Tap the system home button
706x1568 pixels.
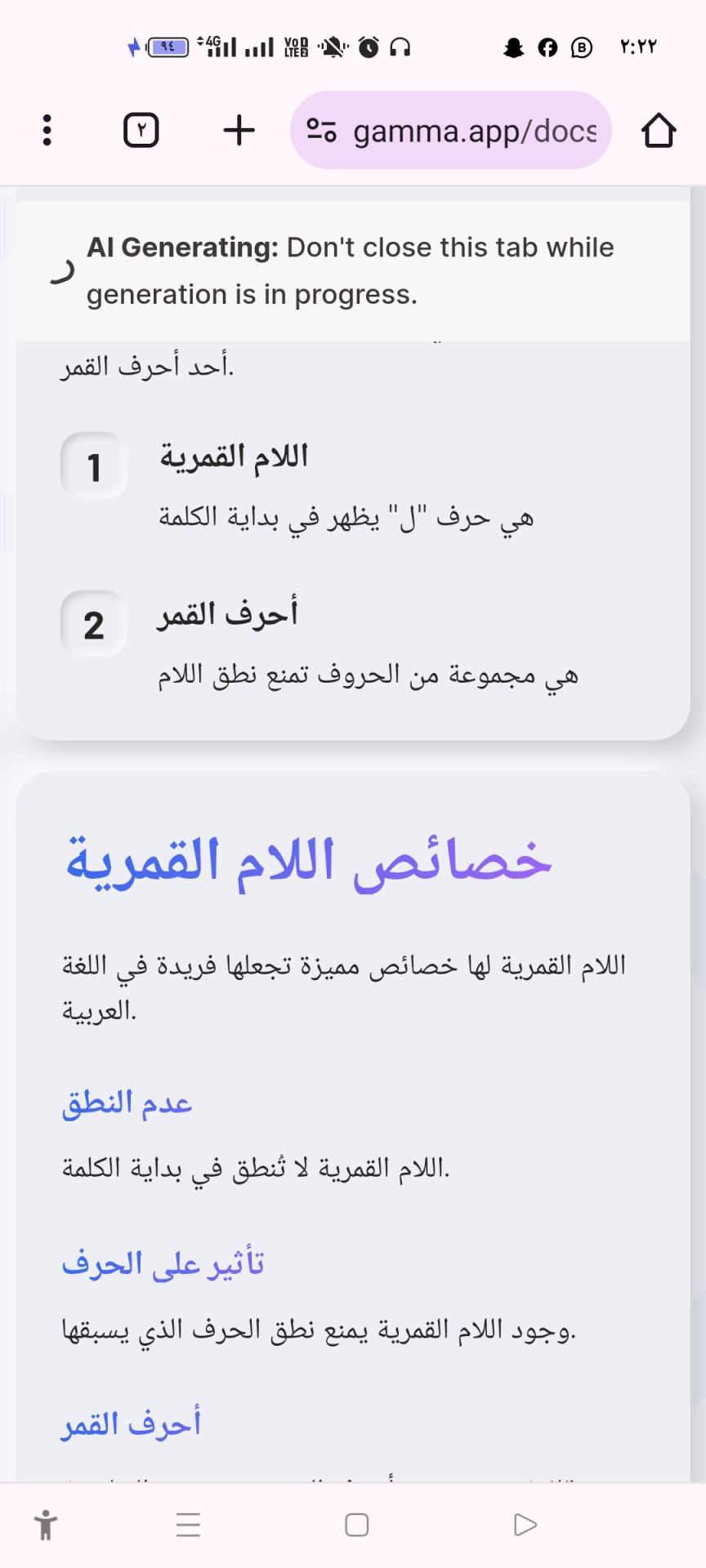[357, 1525]
